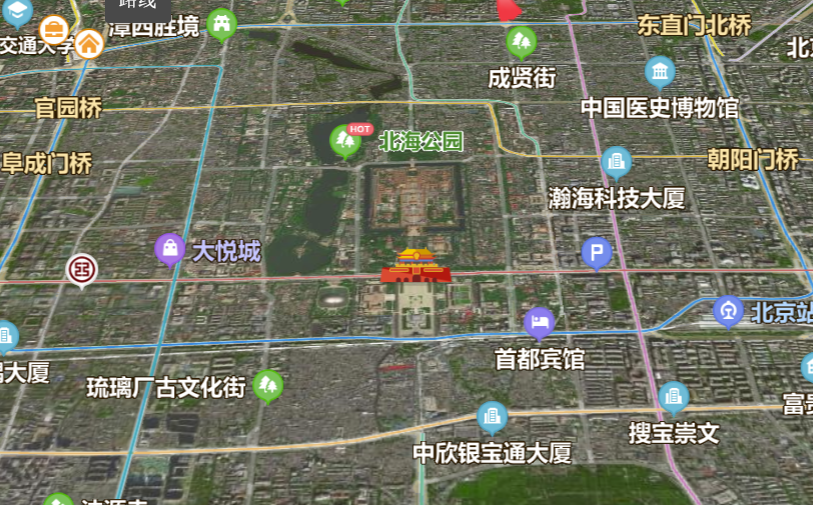Image resolution: width=813 pixels, height=505 pixels.
Task: Open the 首都宾馆 hotel marker
Action: pos(539,322)
